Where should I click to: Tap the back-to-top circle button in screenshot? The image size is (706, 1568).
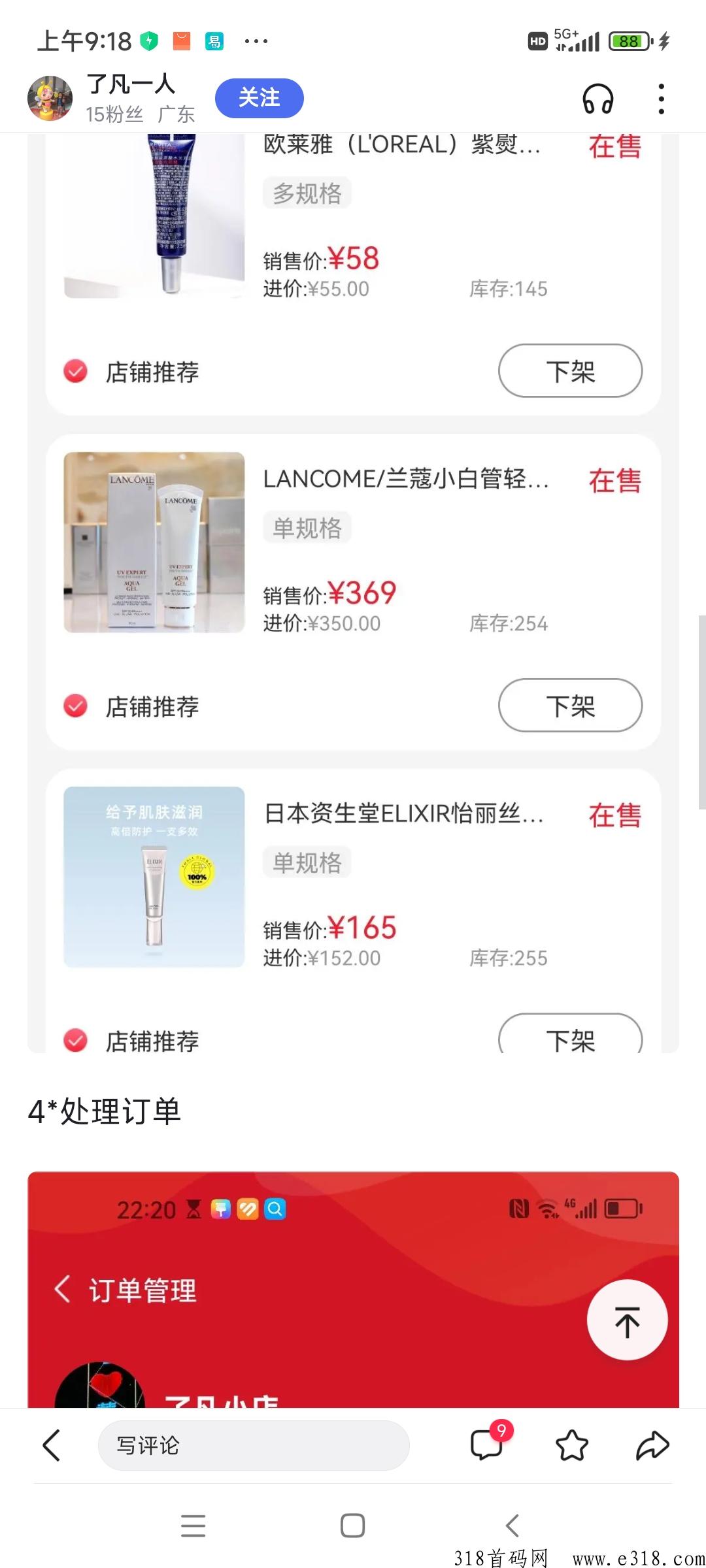[x=627, y=1319]
